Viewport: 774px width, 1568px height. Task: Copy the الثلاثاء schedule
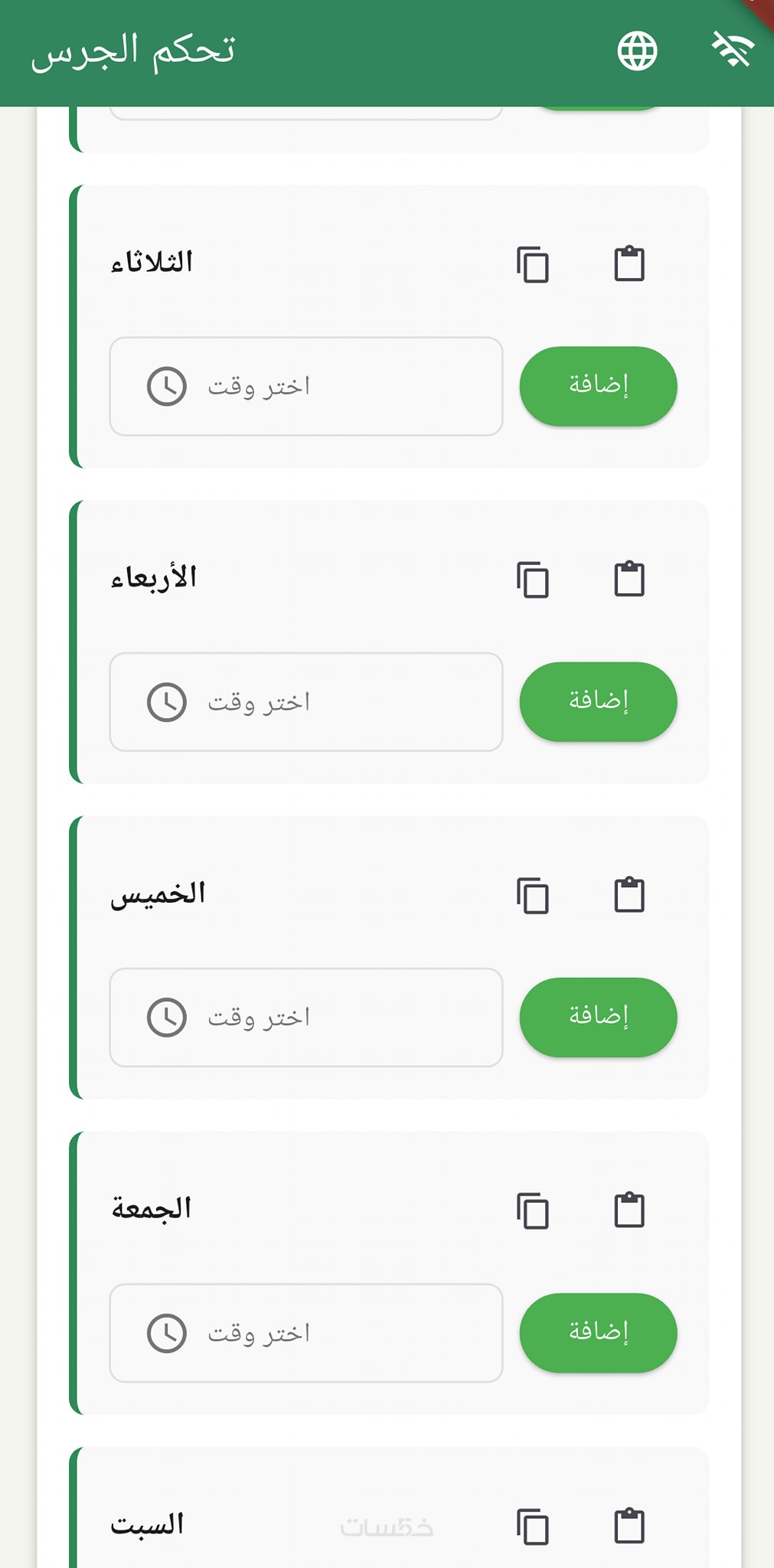tap(533, 265)
